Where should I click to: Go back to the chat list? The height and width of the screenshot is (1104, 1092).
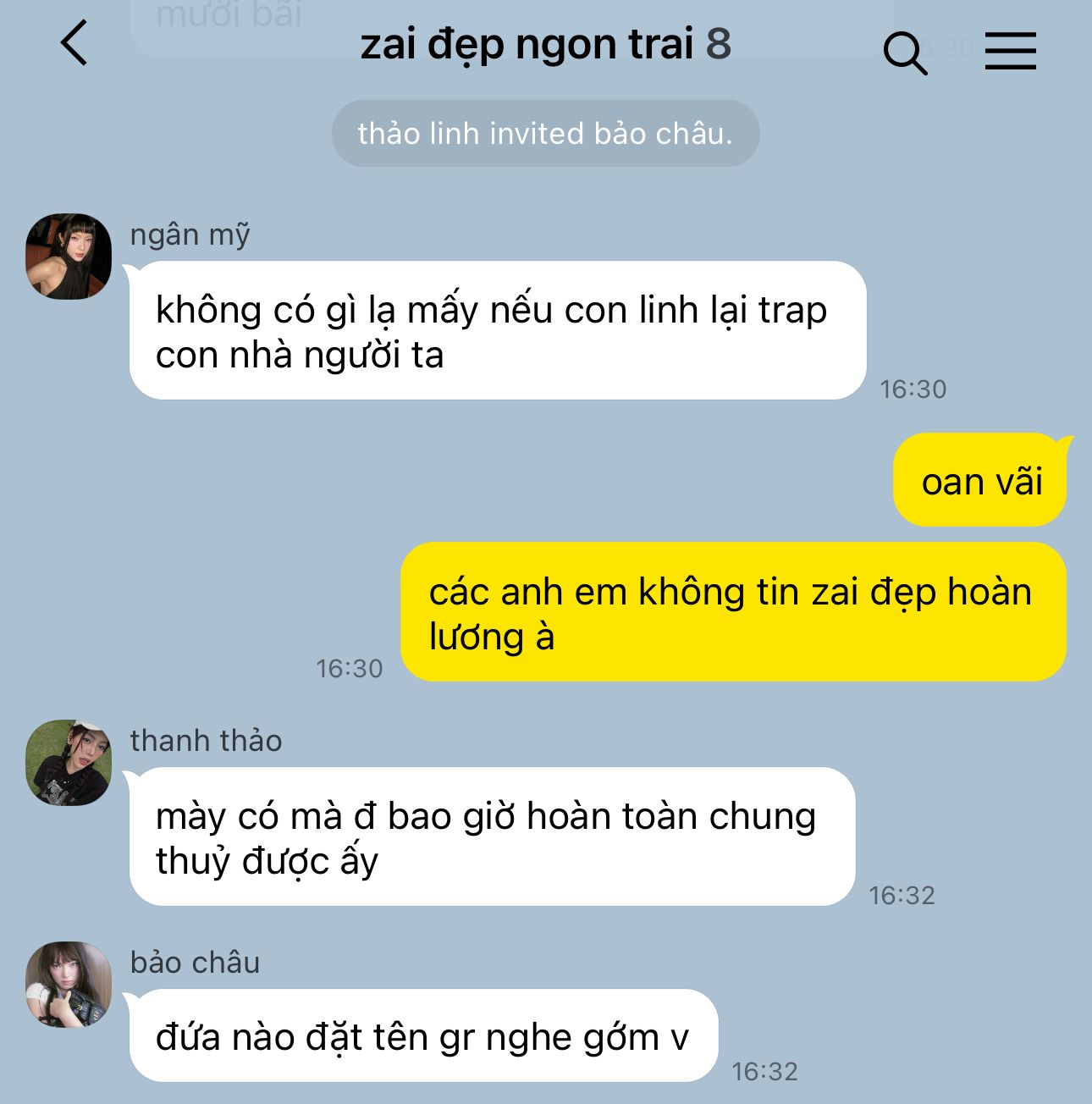(x=74, y=44)
